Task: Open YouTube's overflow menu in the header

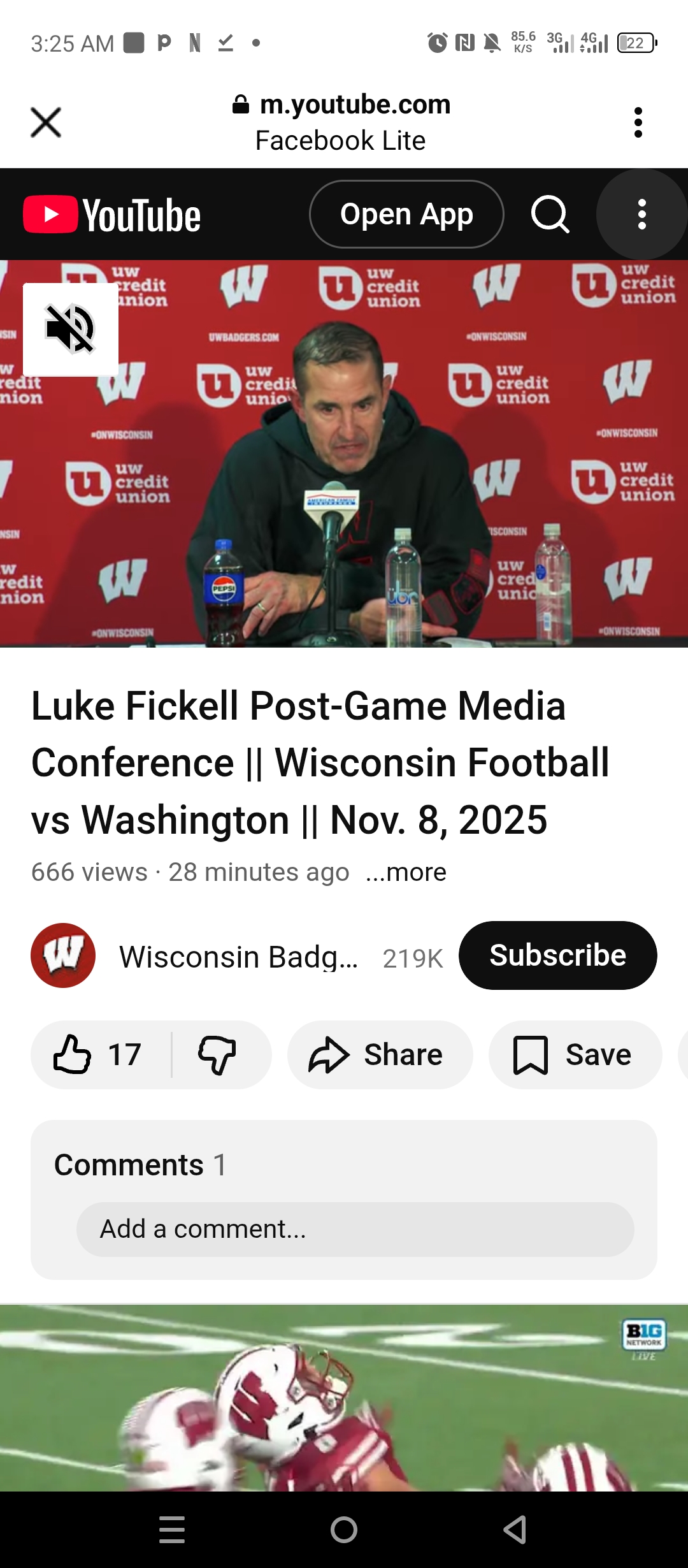Action: pos(641,214)
